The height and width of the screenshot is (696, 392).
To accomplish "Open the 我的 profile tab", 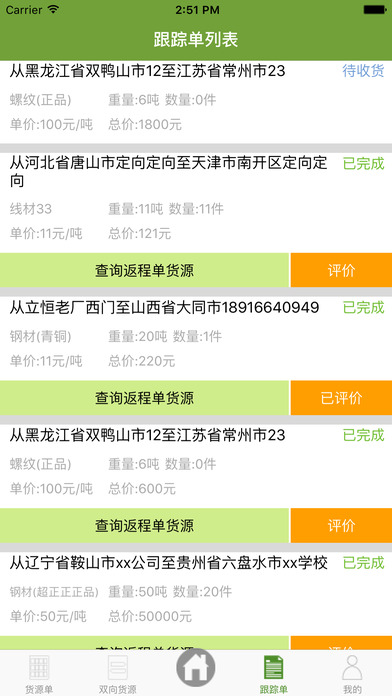I will [x=352, y=674].
